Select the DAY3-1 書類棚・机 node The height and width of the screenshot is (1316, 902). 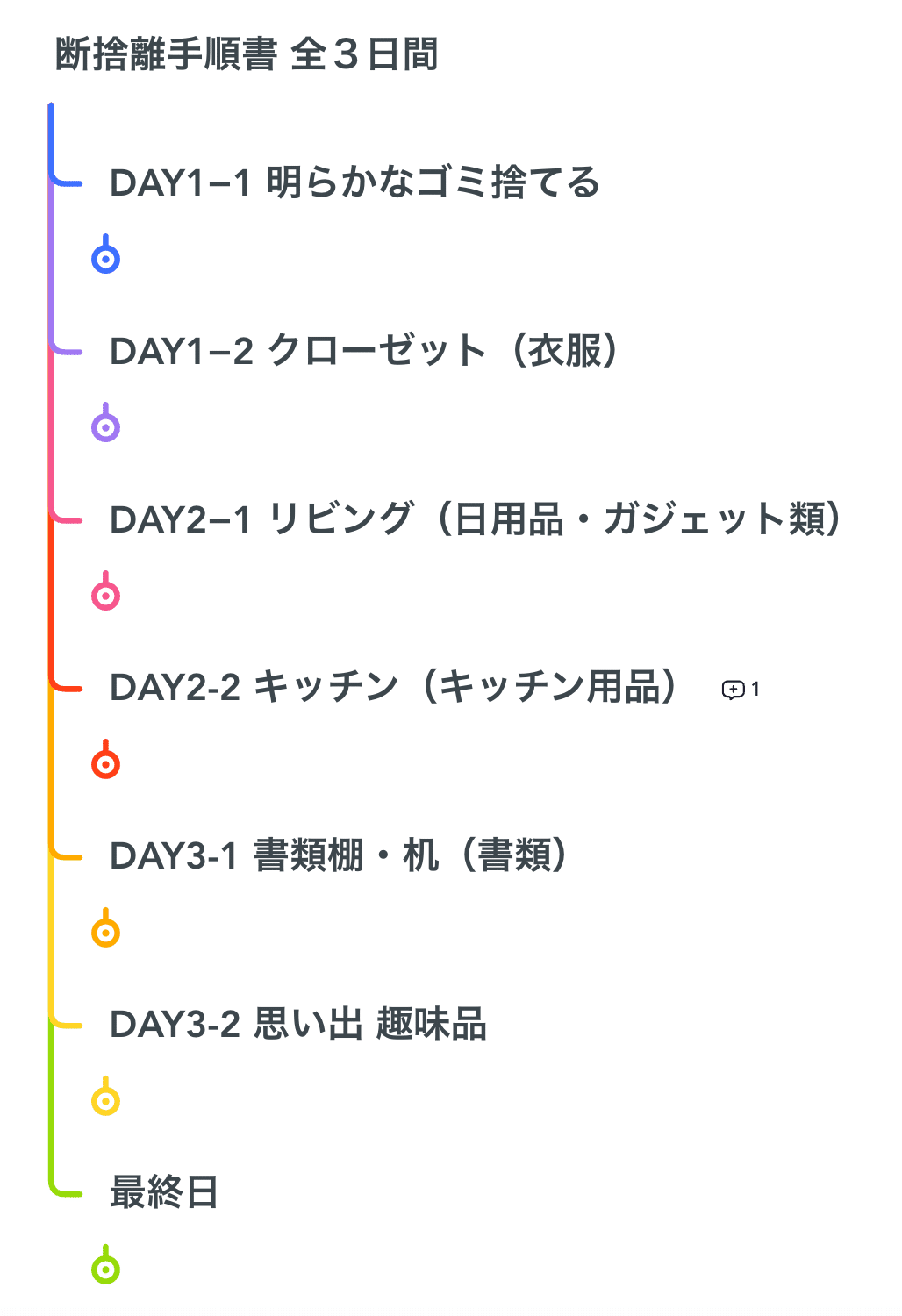coord(339,856)
